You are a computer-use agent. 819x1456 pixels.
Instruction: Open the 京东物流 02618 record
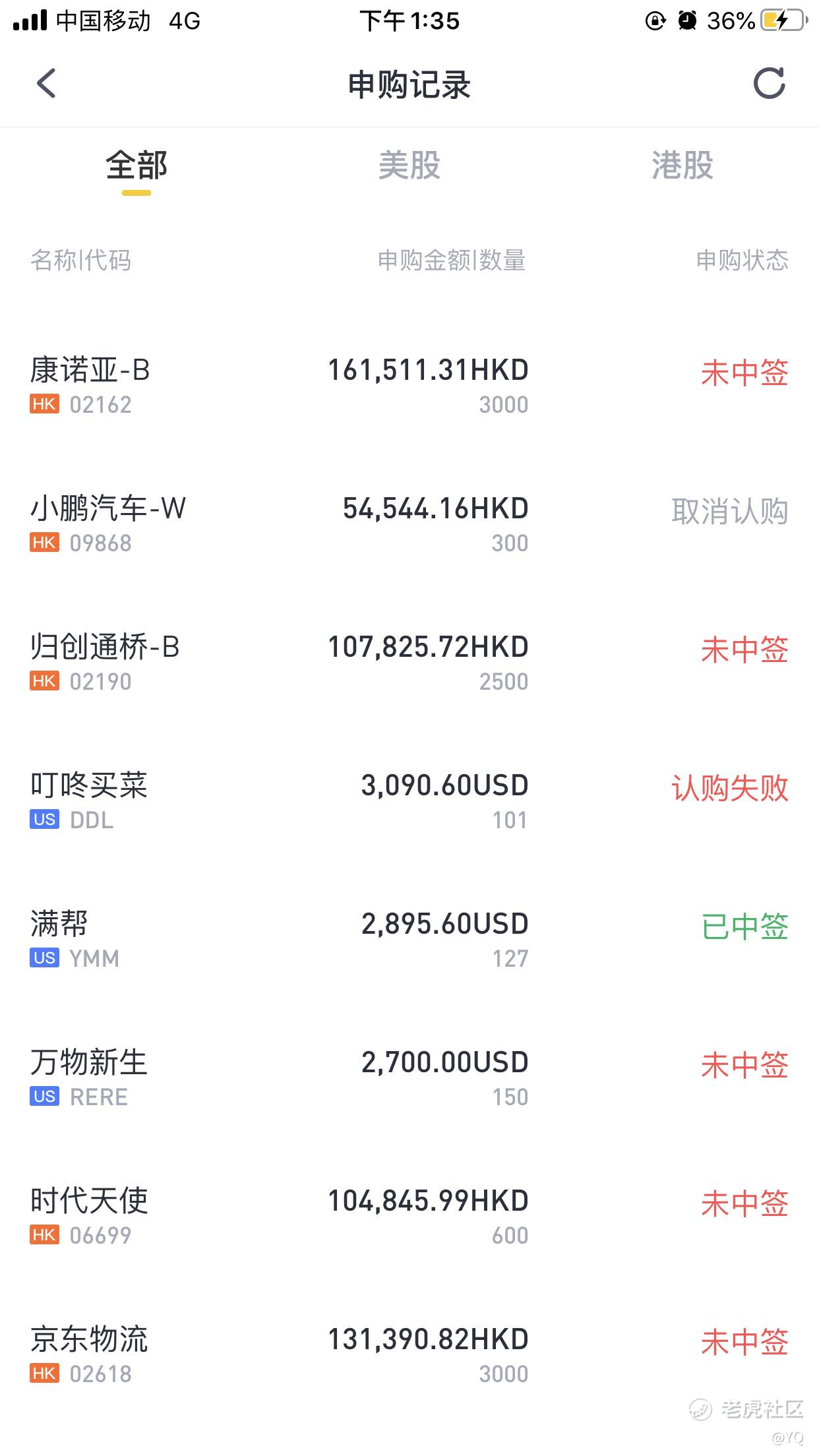(x=409, y=1355)
